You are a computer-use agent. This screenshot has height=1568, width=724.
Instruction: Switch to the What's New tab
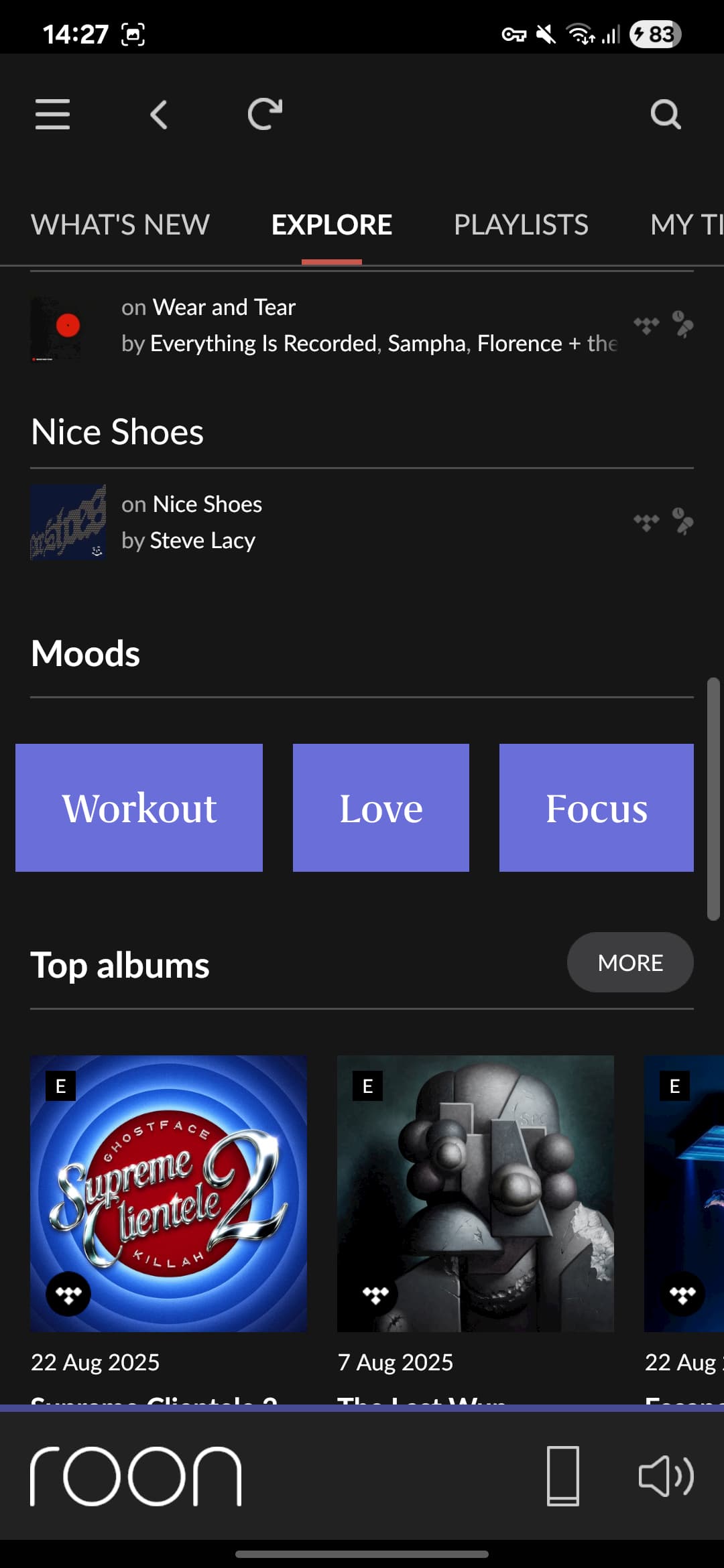(121, 225)
